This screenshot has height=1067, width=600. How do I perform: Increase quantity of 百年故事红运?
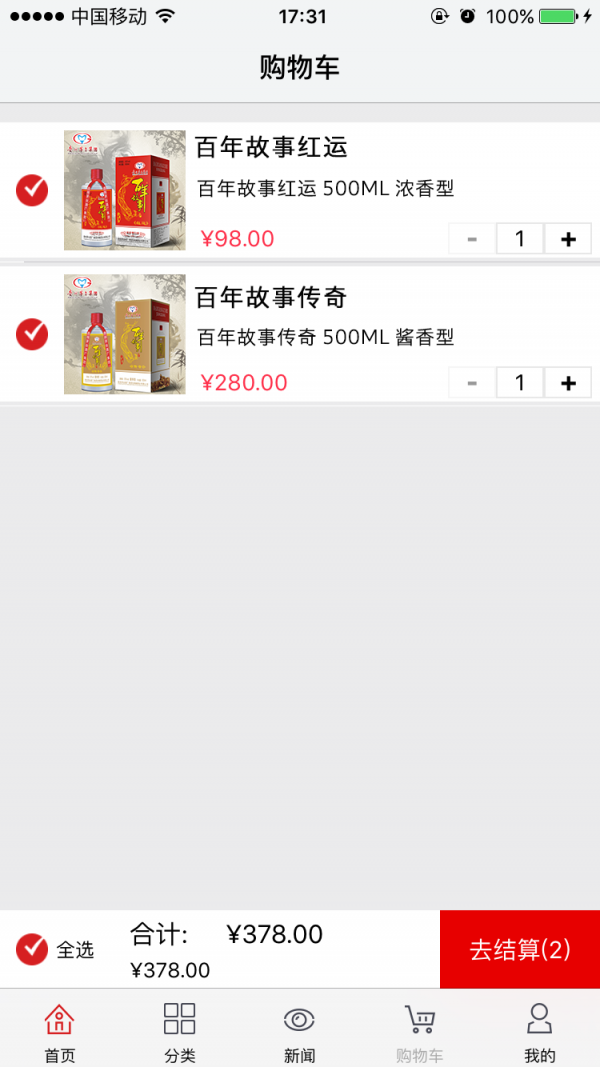(568, 239)
